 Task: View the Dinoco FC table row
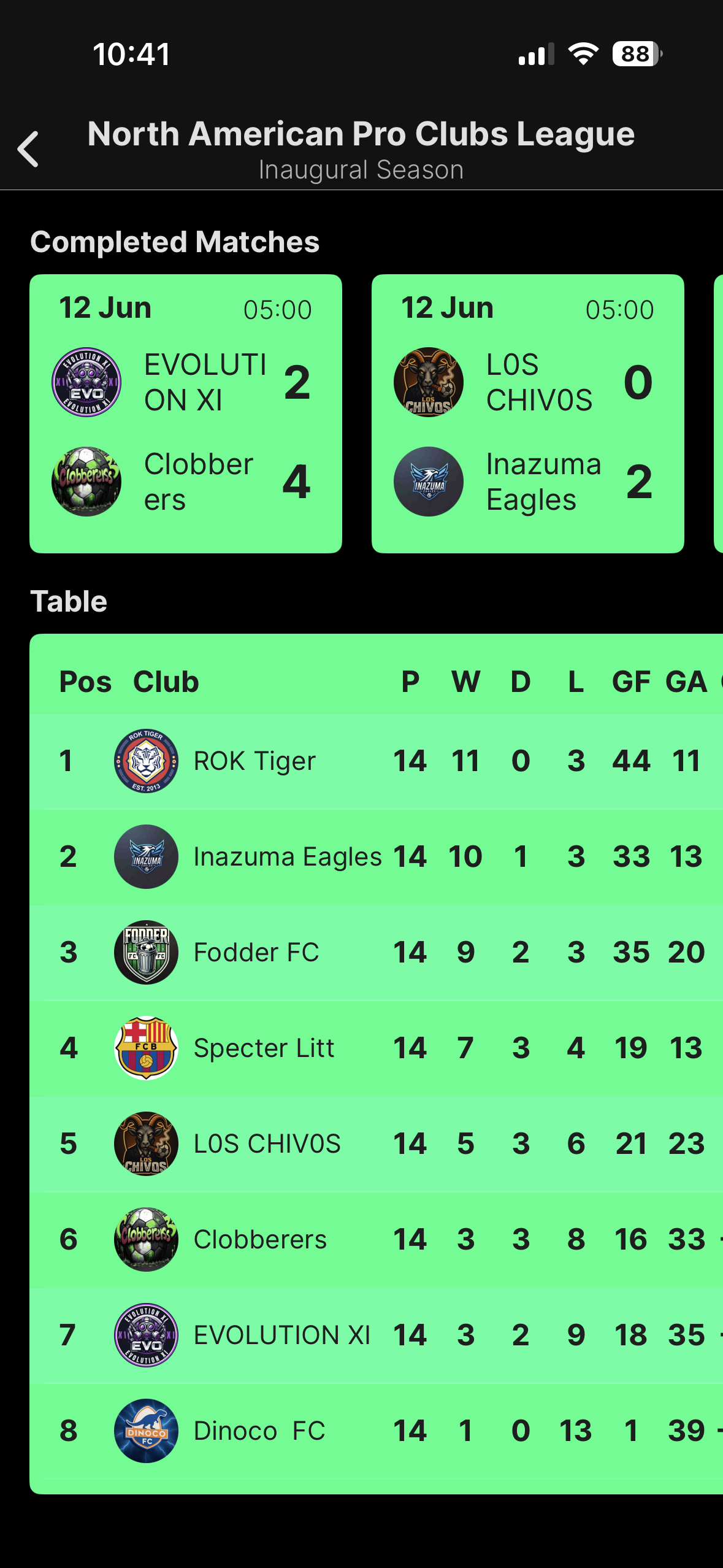[x=259, y=1431]
